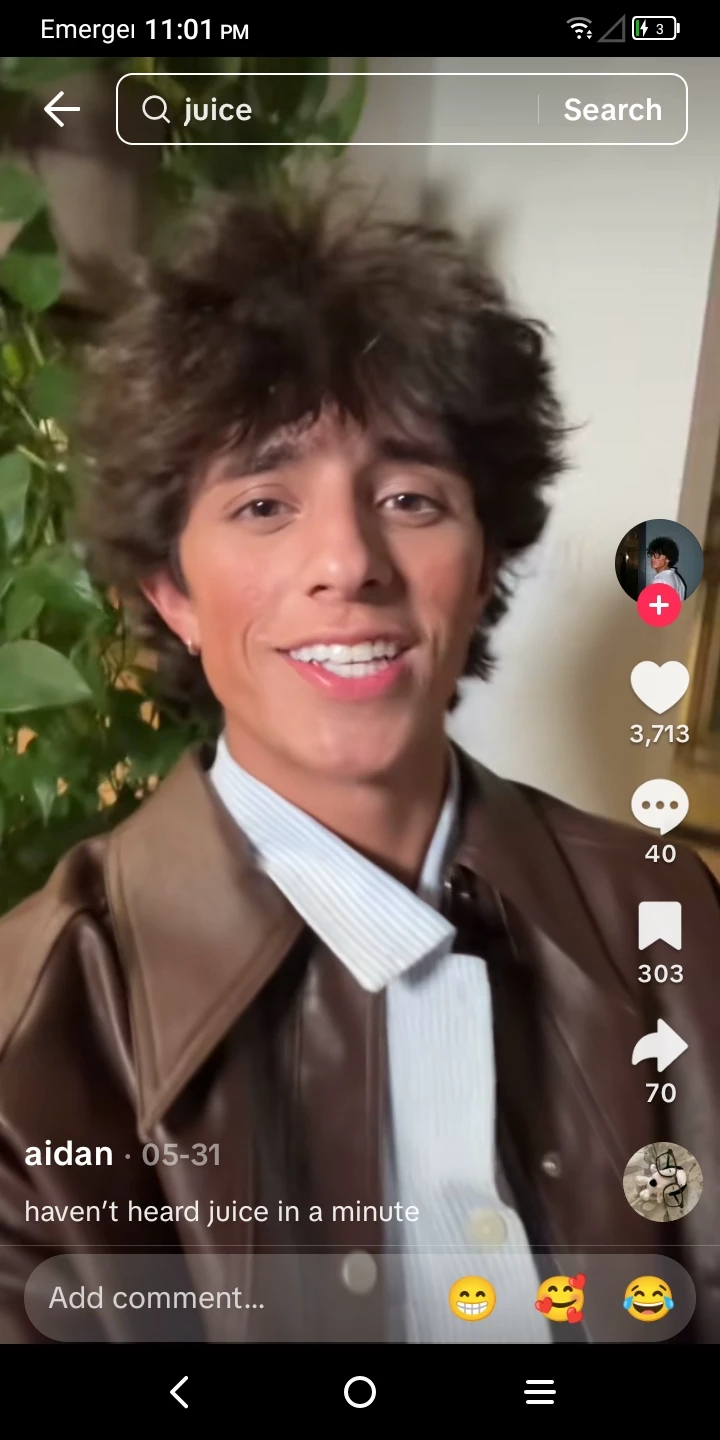Open the aidan username link
The image size is (720, 1440).
coord(69,1154)
